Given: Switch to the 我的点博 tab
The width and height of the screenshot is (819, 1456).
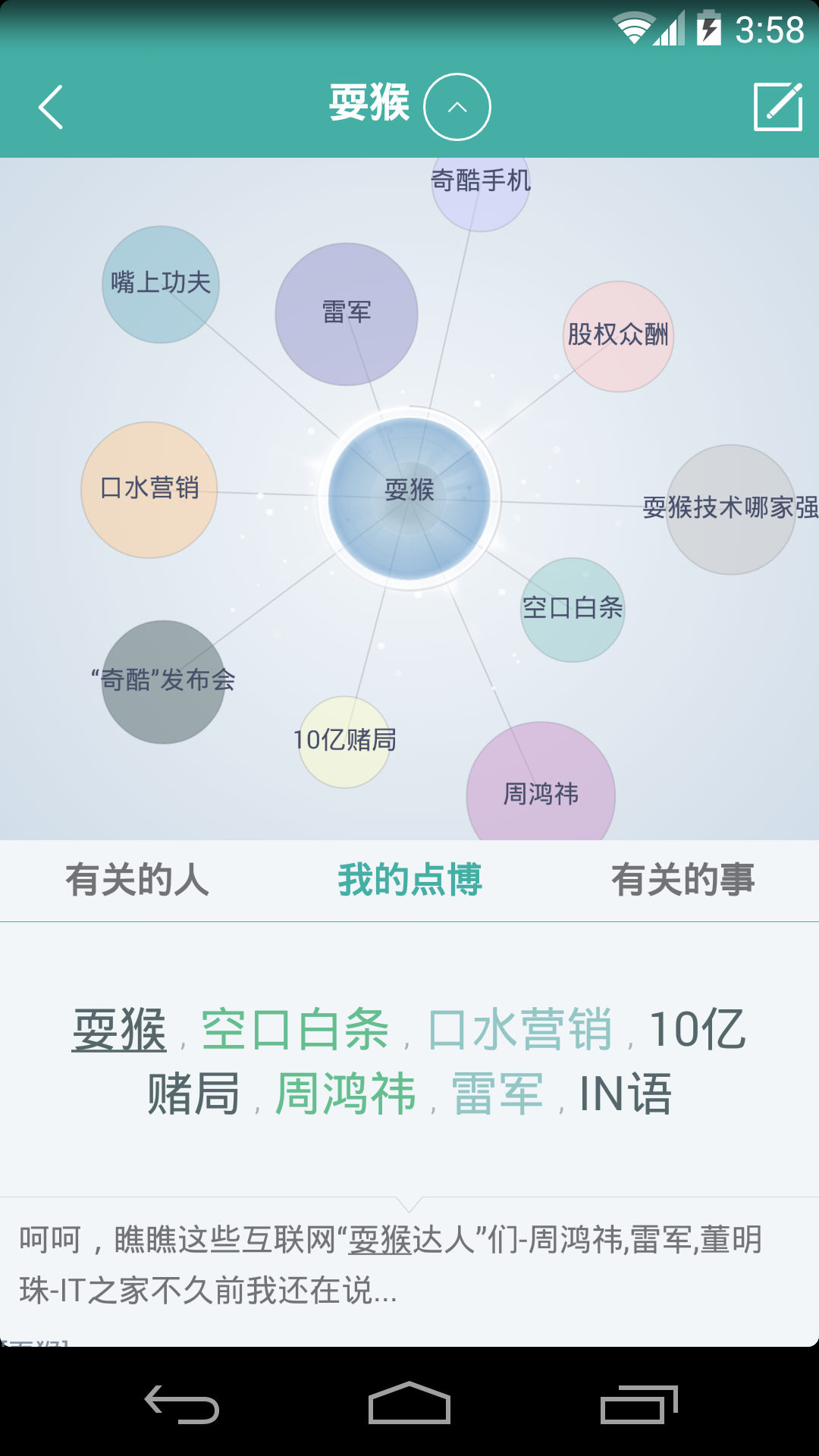Looking at the screenshot, I should pyautogui.click(x=409, y=880).
